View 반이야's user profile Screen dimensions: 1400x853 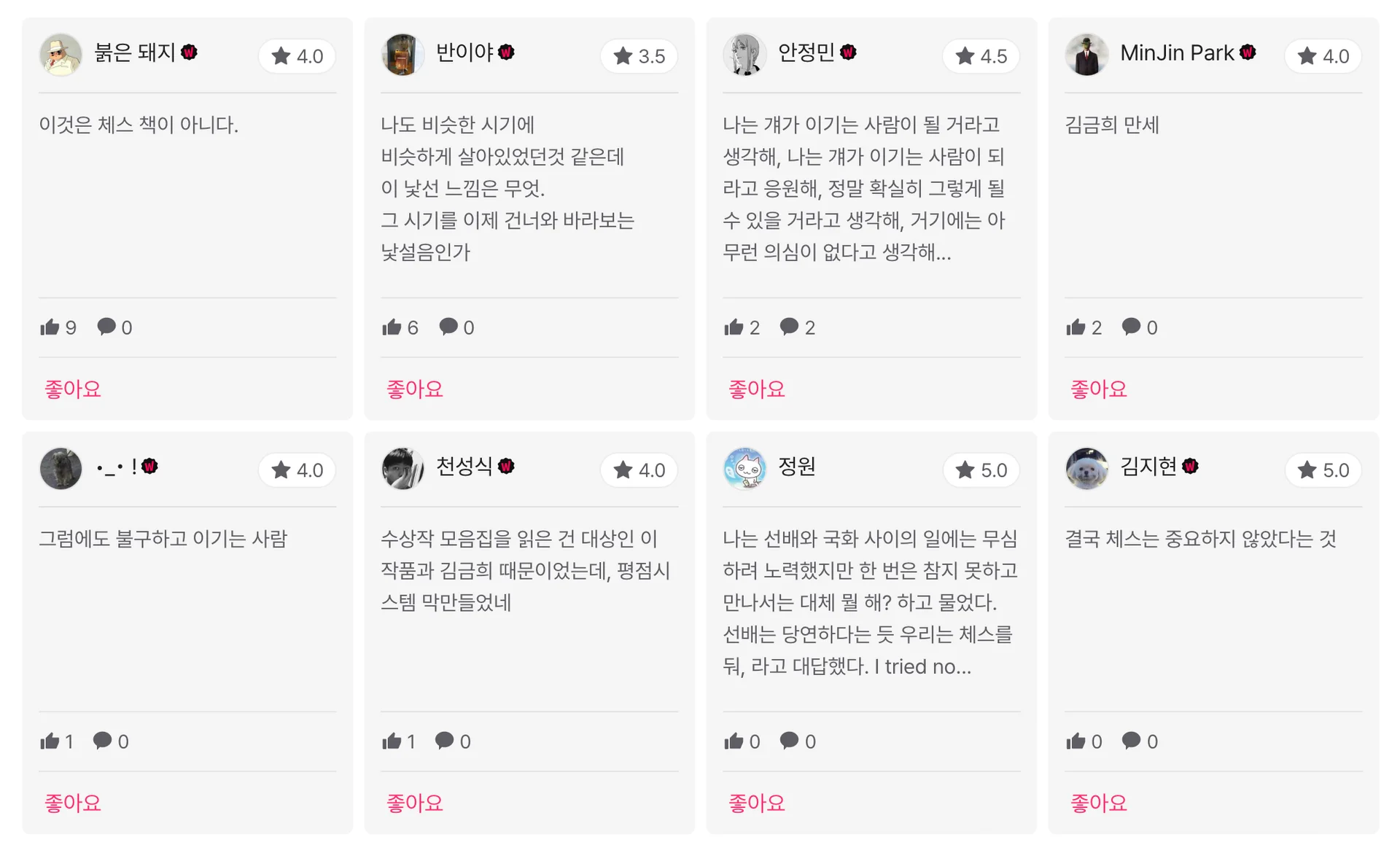(x=402, y=54)
